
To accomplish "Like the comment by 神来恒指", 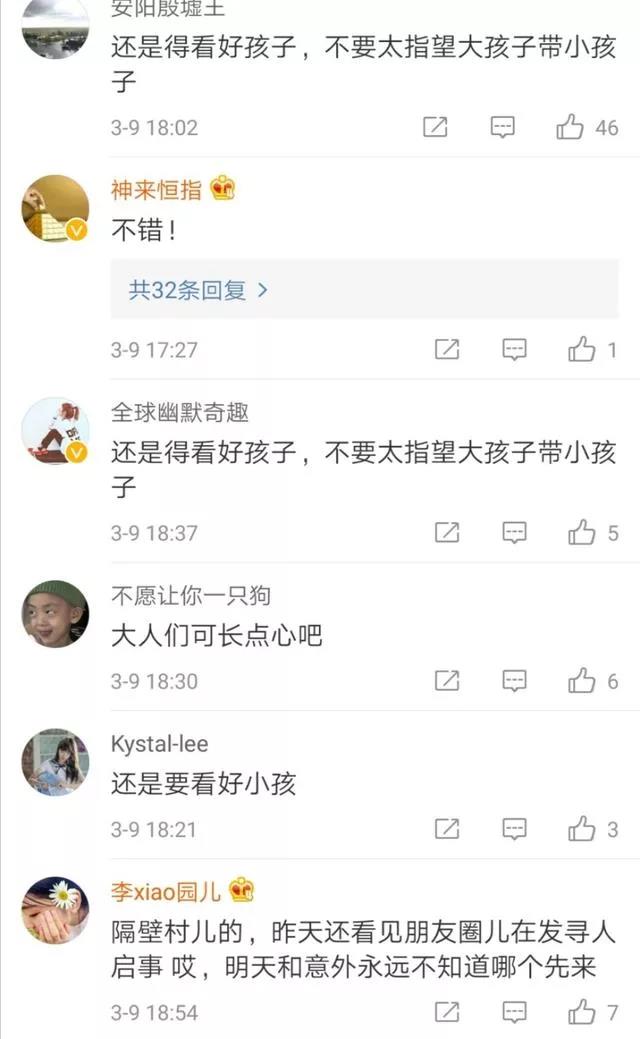I will tap(582, 349).
